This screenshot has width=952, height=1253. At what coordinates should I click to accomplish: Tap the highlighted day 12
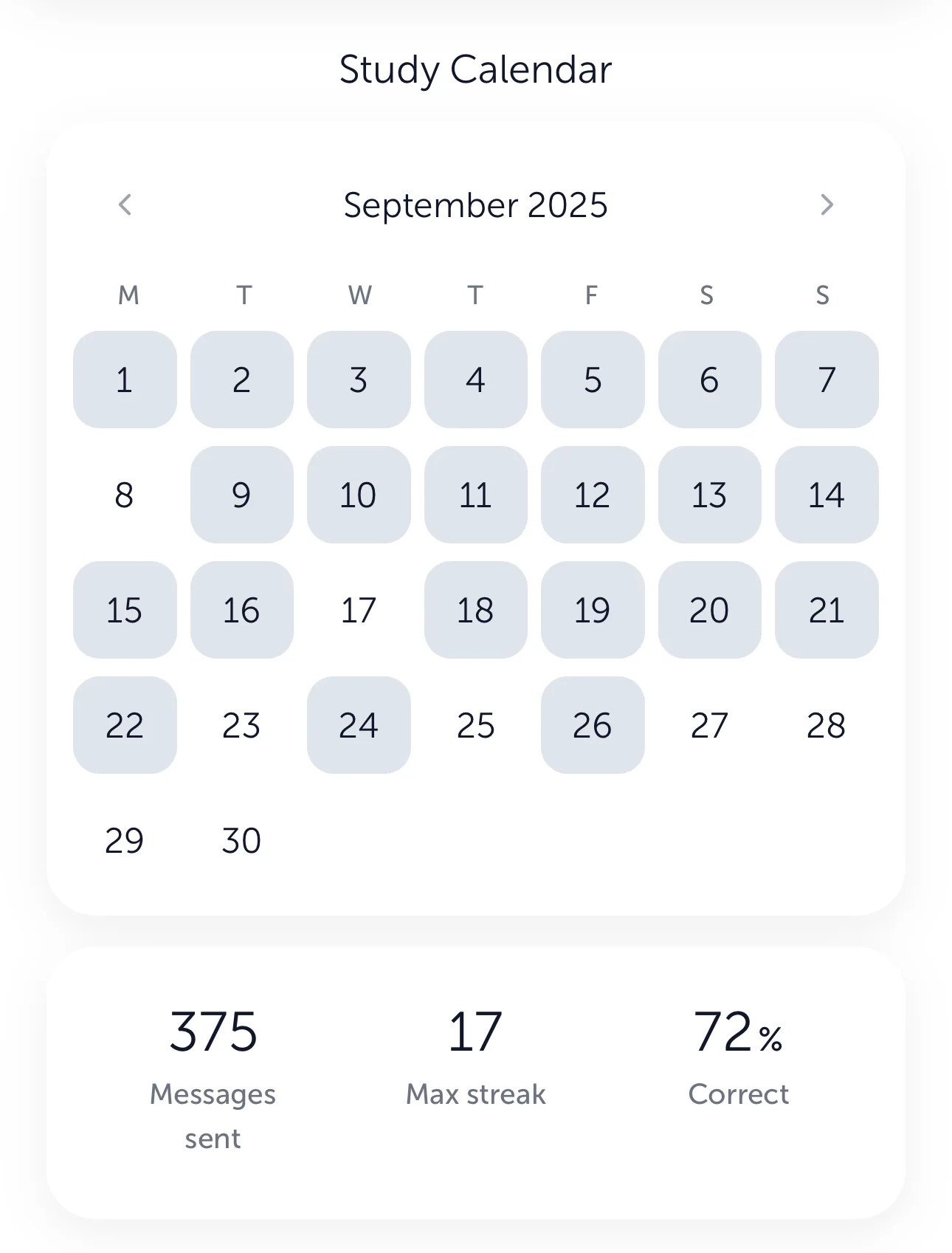(x=593, y=495)
